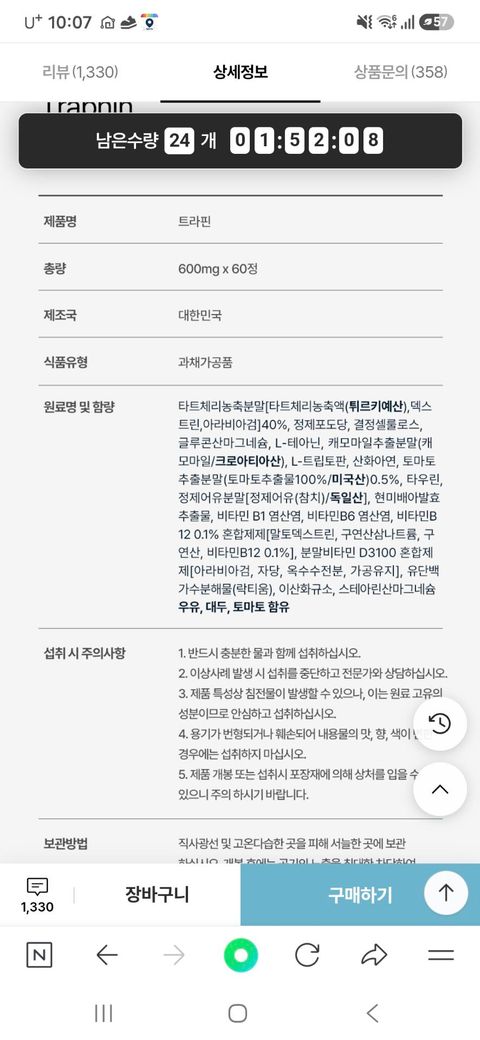Go to the system home screen
This screenshot has width=480, height=1040.
point(237,1013)
